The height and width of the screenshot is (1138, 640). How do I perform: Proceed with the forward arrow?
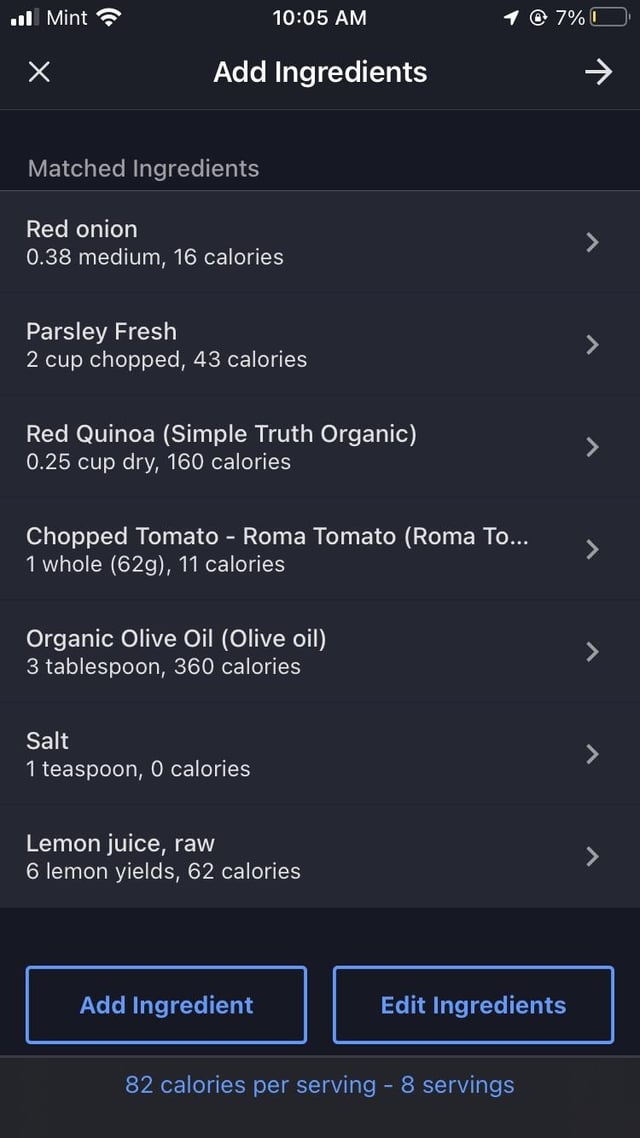[598, 72]
